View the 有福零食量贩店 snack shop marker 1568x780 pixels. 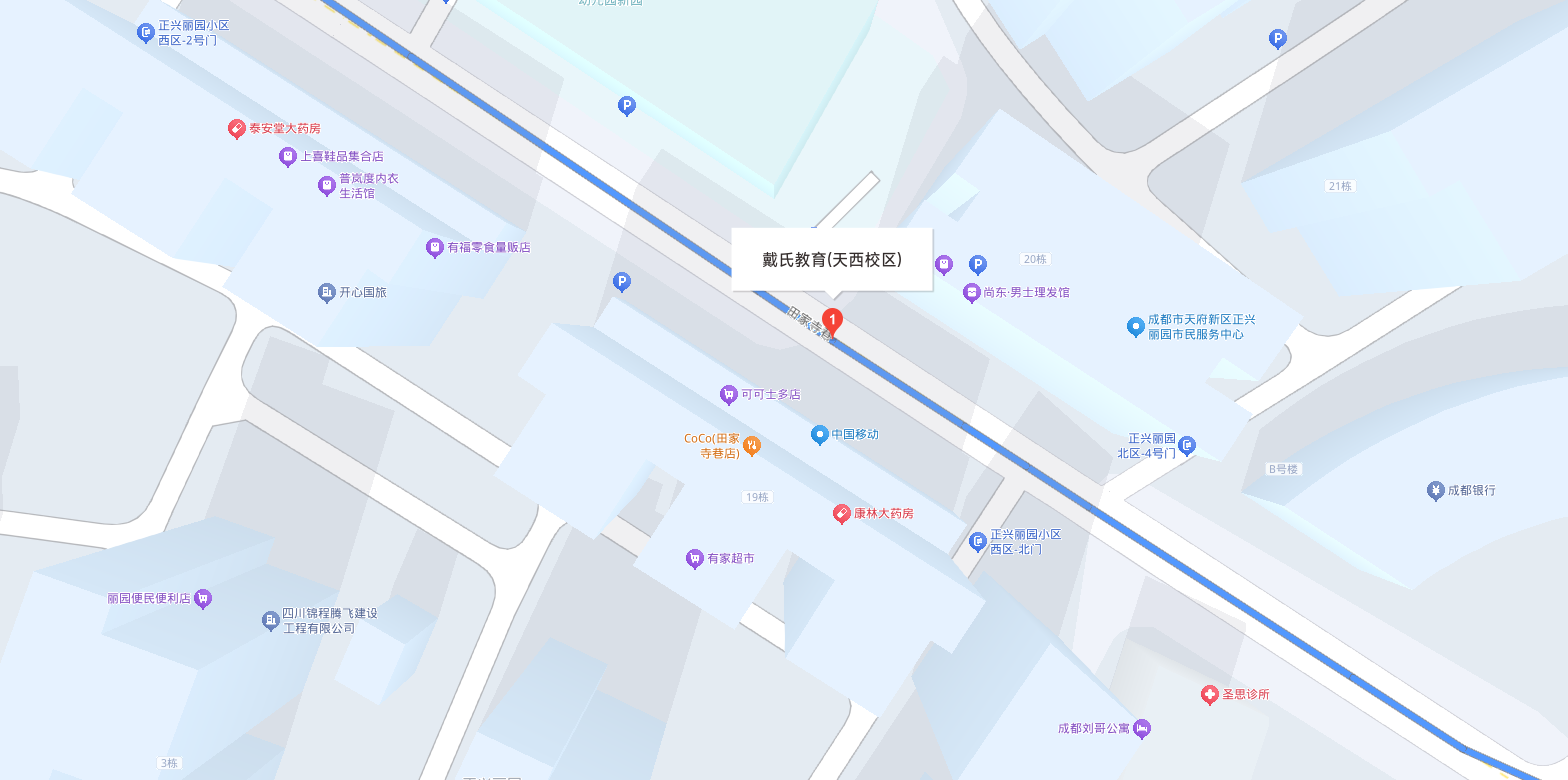coord(434,248)
